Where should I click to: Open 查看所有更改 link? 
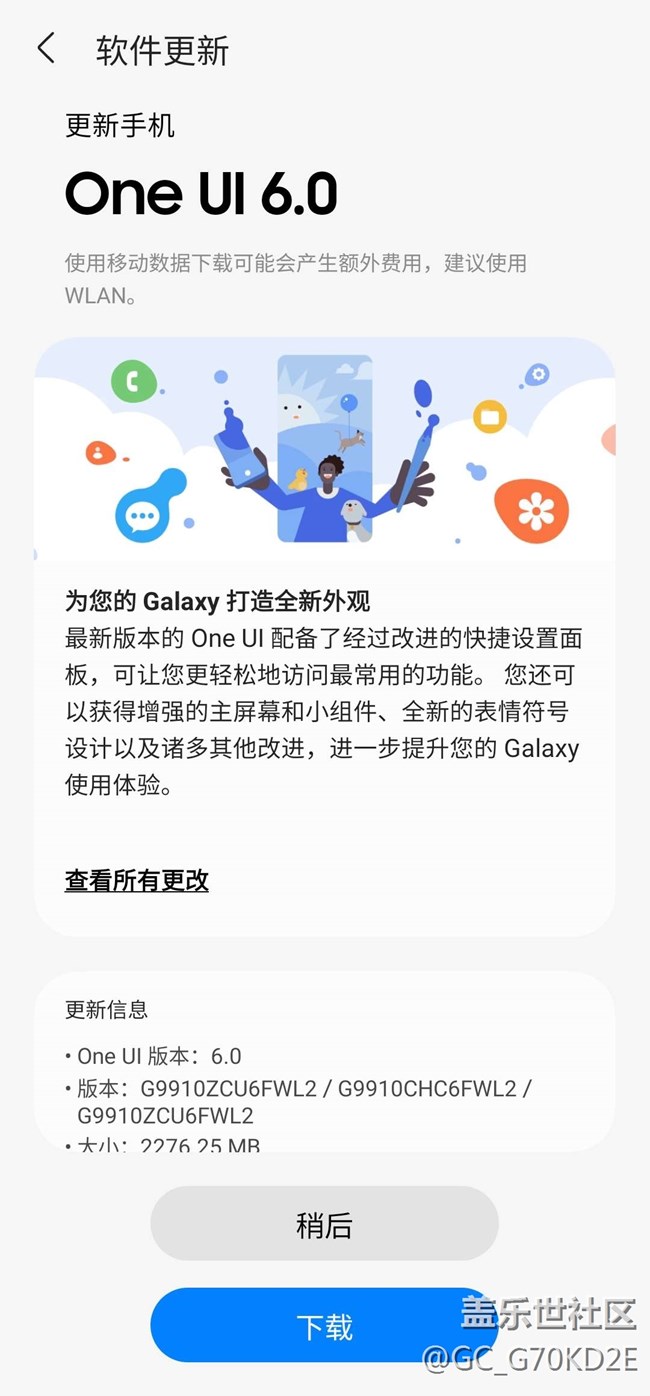click(137, 880)
